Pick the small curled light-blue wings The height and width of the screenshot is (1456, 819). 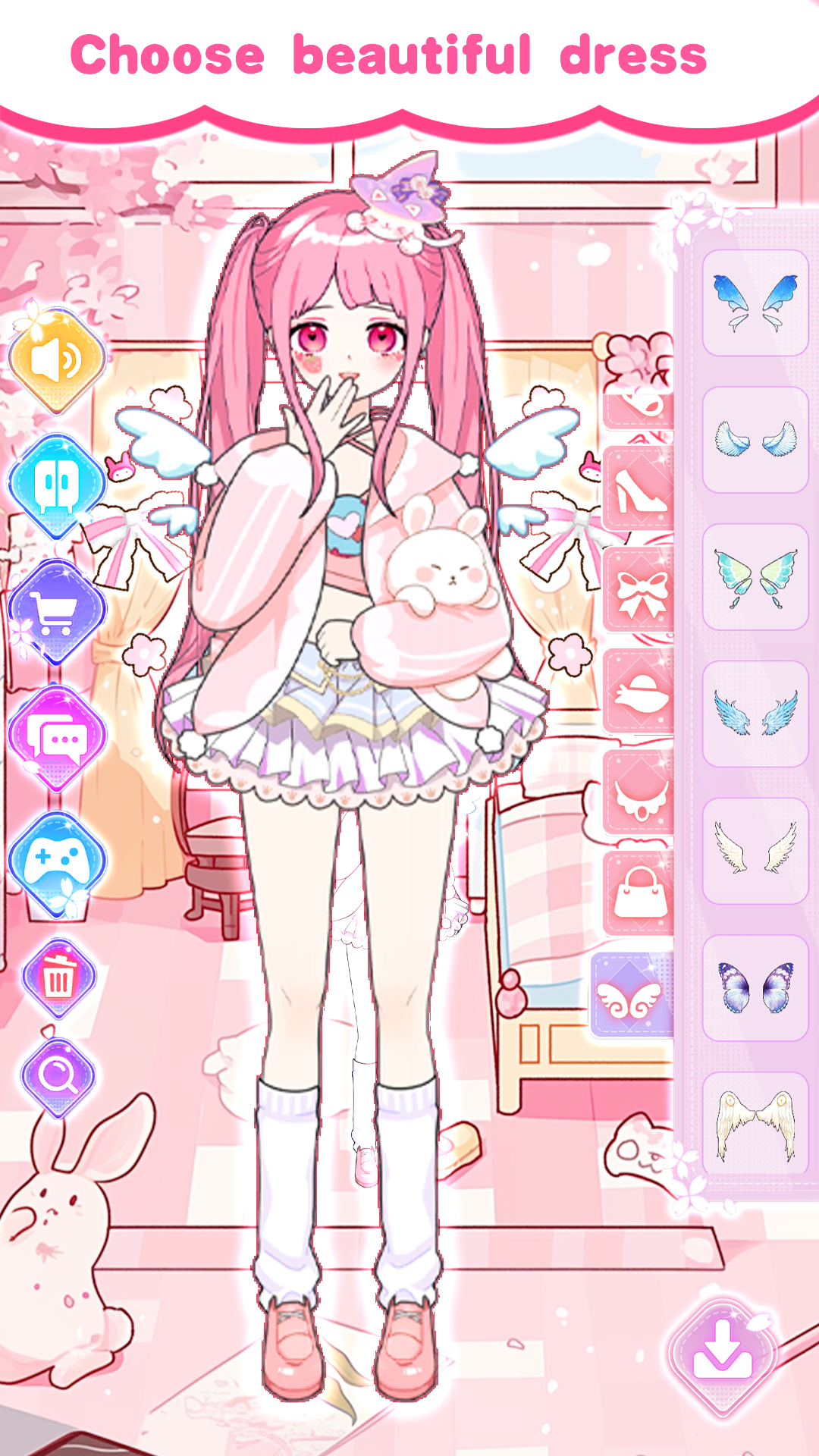coord(755,440)
